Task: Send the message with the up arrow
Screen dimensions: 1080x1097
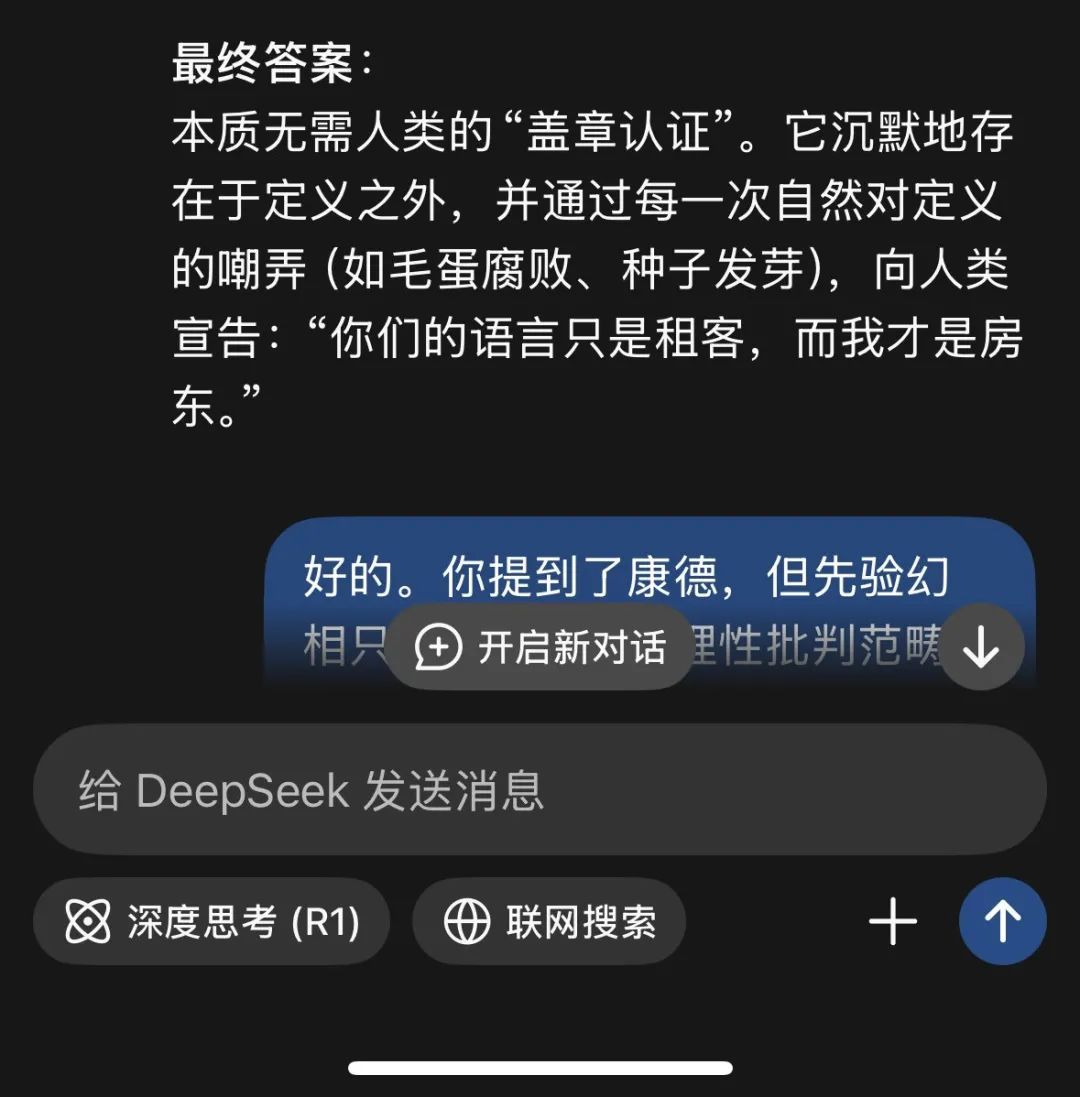Action: coord(1002,921)
